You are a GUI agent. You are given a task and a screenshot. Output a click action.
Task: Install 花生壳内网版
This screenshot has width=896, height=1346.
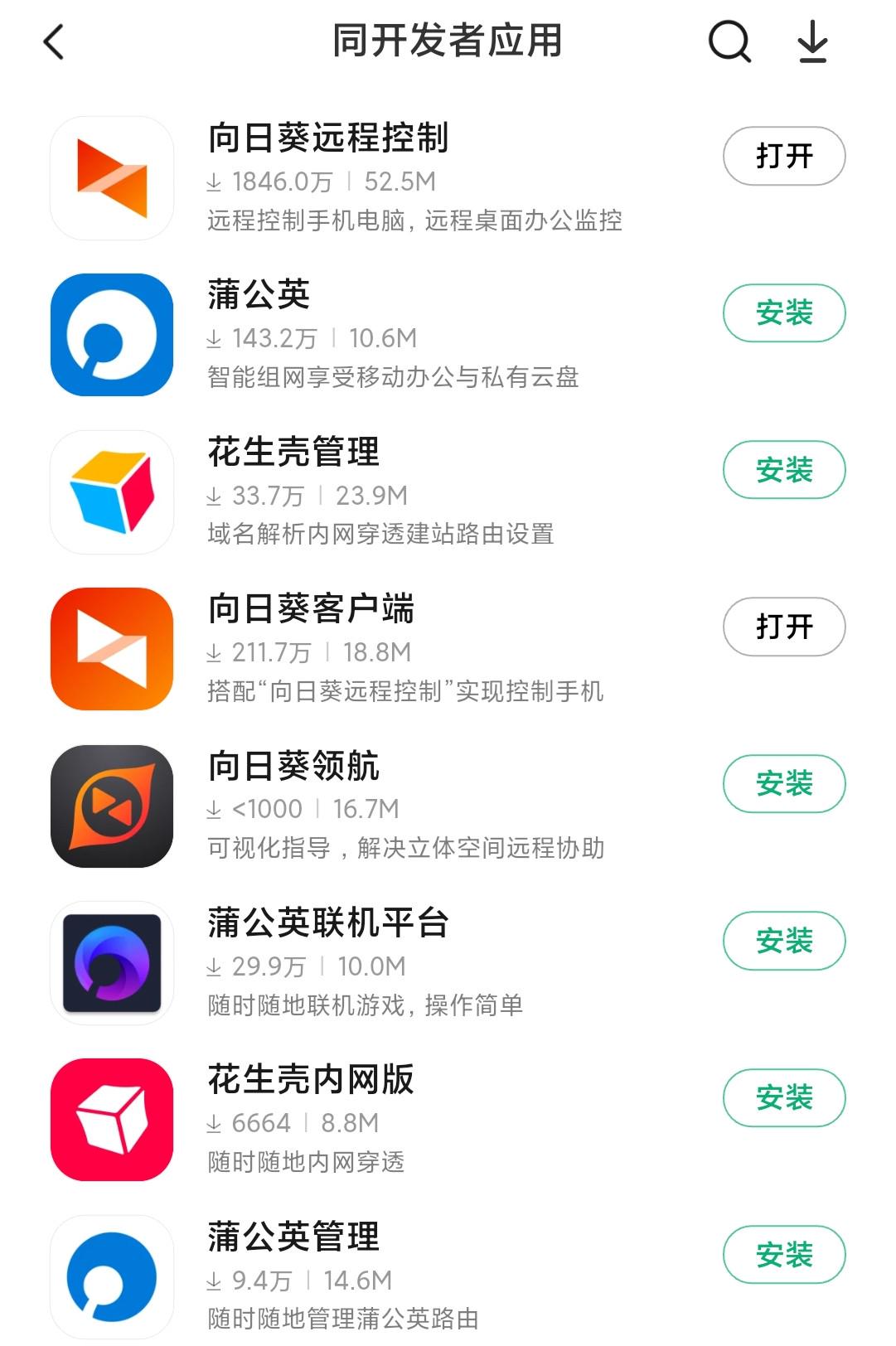[784, 1097]
